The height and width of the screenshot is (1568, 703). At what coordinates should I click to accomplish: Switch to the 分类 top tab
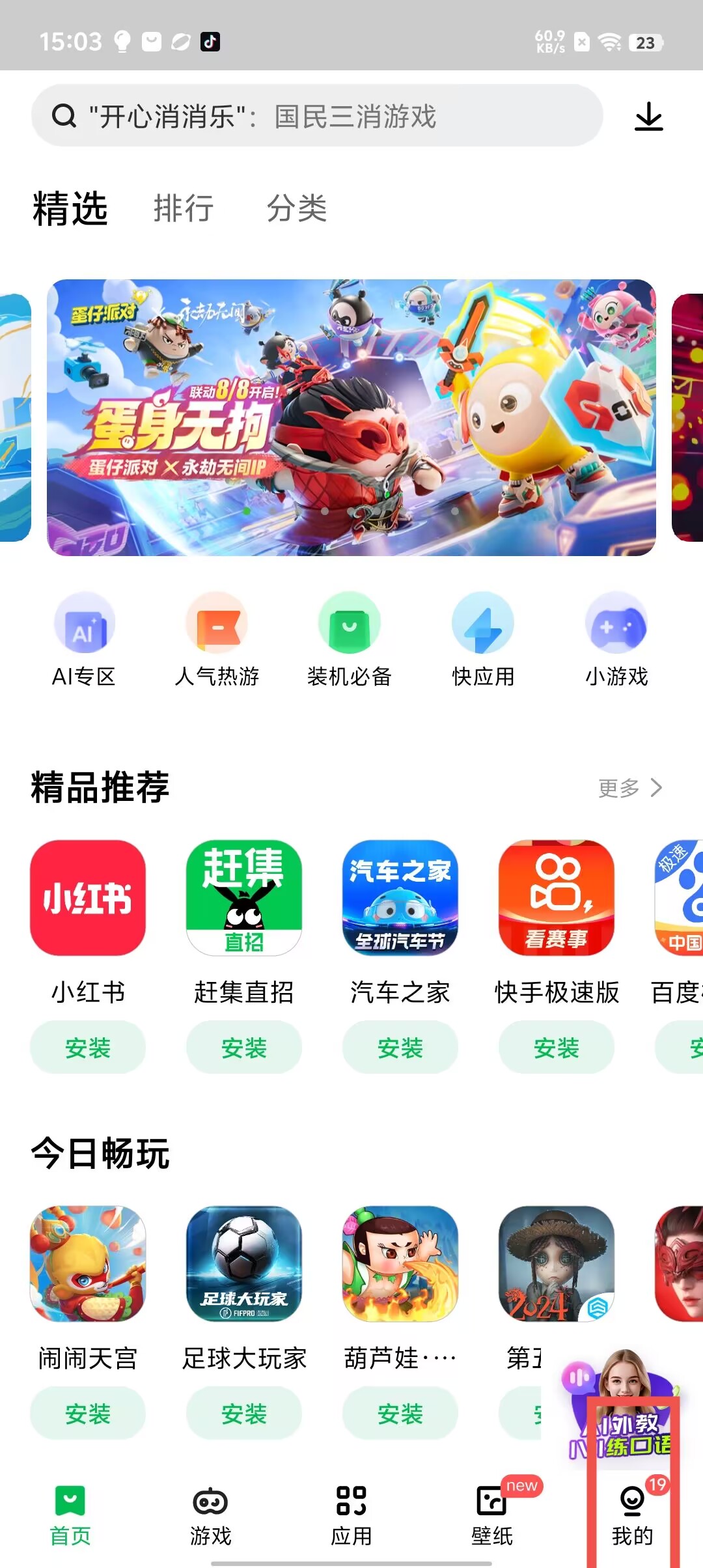click(296, 208)
